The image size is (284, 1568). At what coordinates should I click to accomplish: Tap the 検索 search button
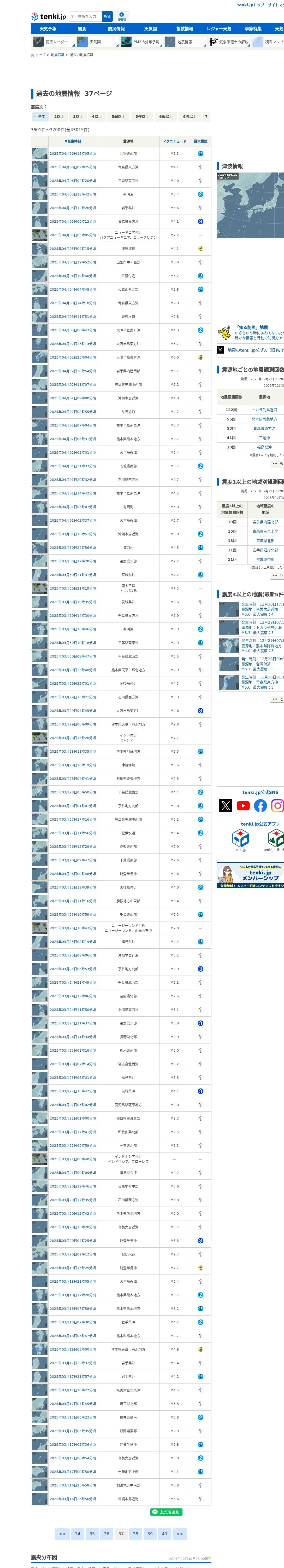pos(108,16)
